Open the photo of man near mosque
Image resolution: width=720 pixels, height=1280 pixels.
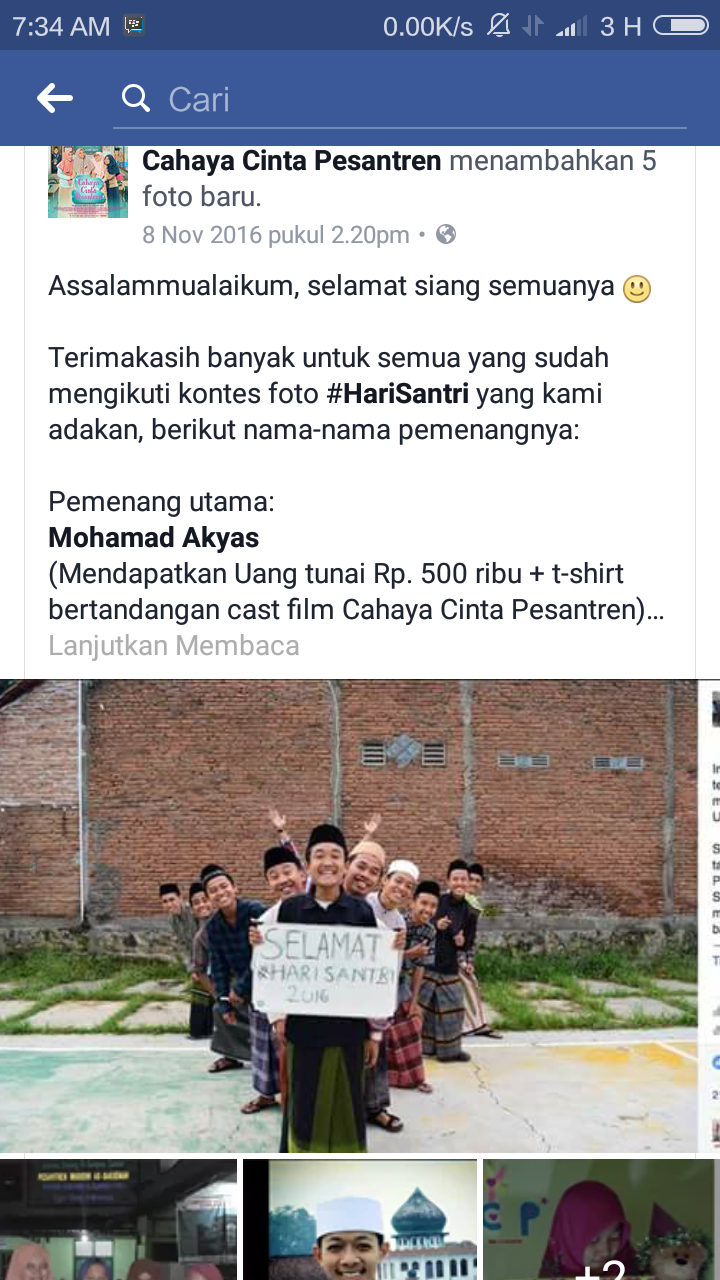[x=360, y=1220]
